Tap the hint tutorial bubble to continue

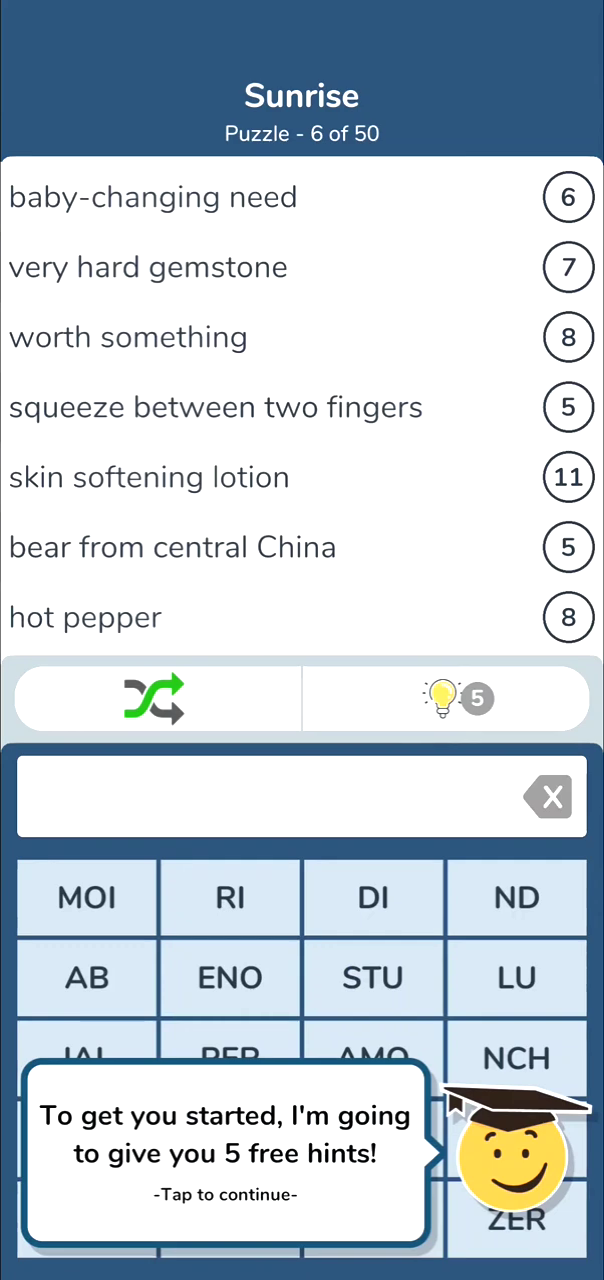[x=226, y=1153]
